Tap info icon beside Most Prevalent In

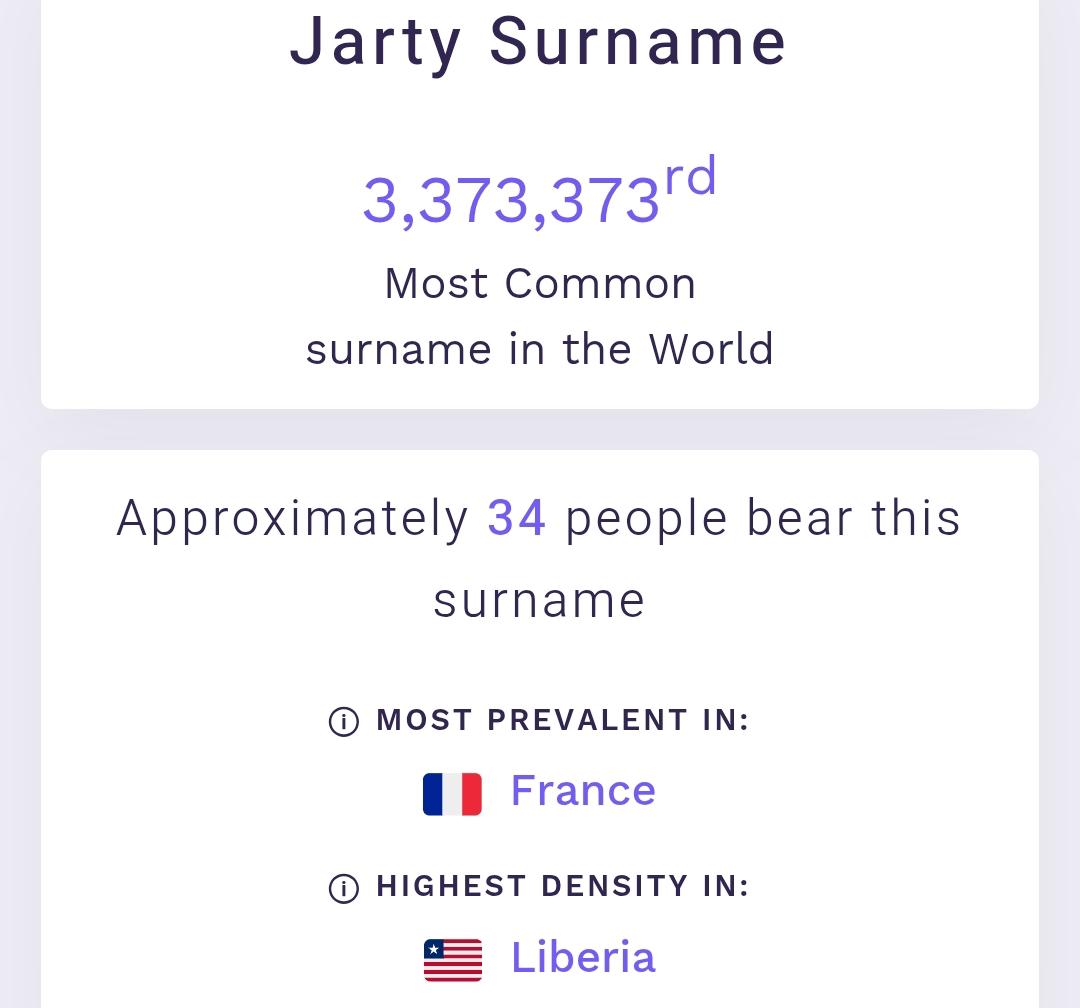point(343,721)
